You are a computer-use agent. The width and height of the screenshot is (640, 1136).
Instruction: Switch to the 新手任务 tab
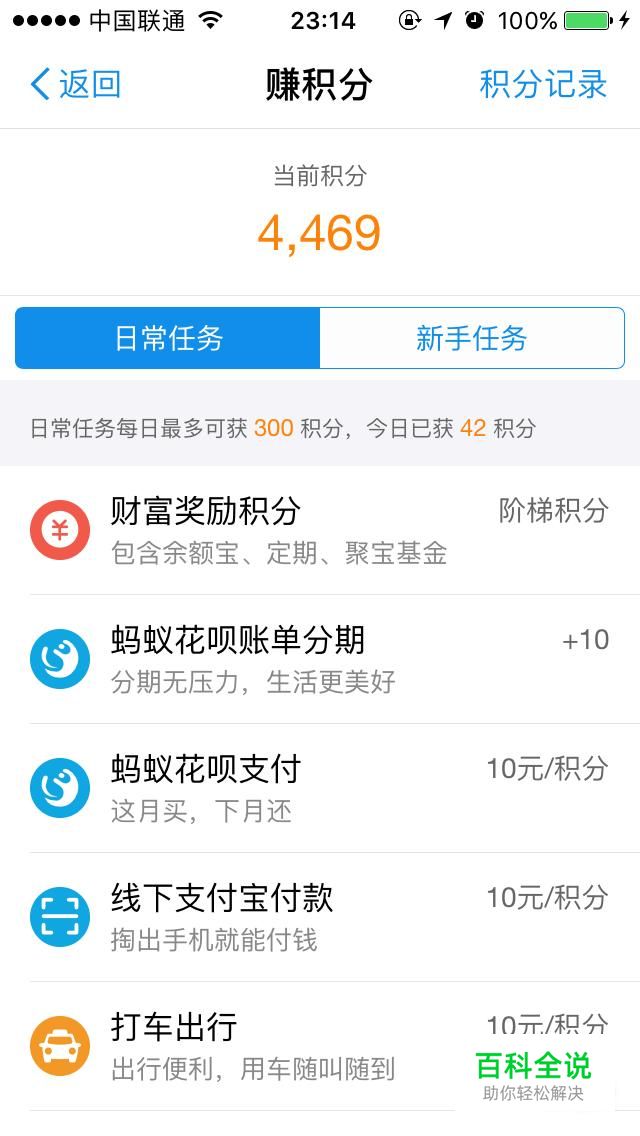tap(472, 338)
